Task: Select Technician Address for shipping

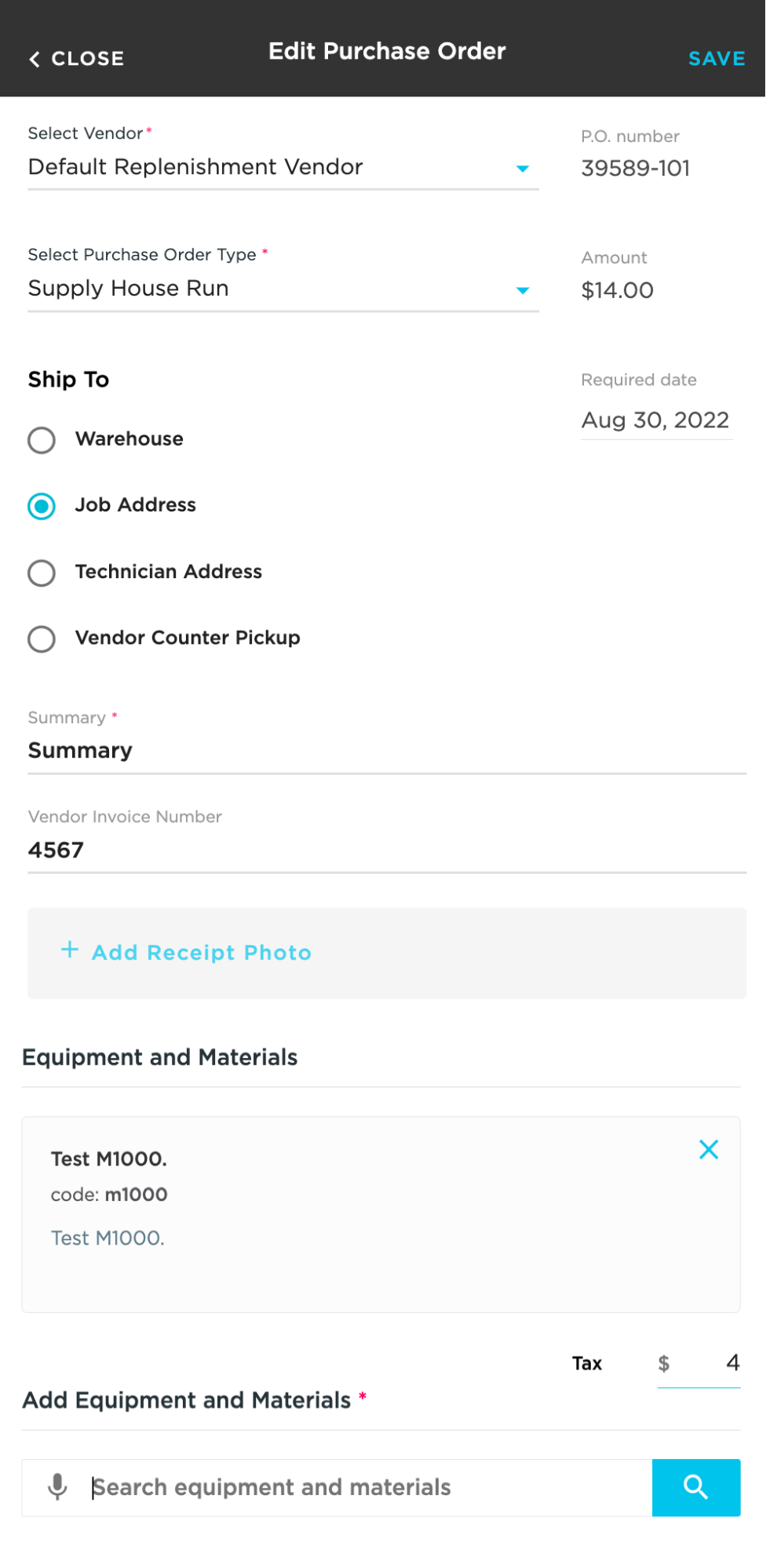Action: [42, 573]
